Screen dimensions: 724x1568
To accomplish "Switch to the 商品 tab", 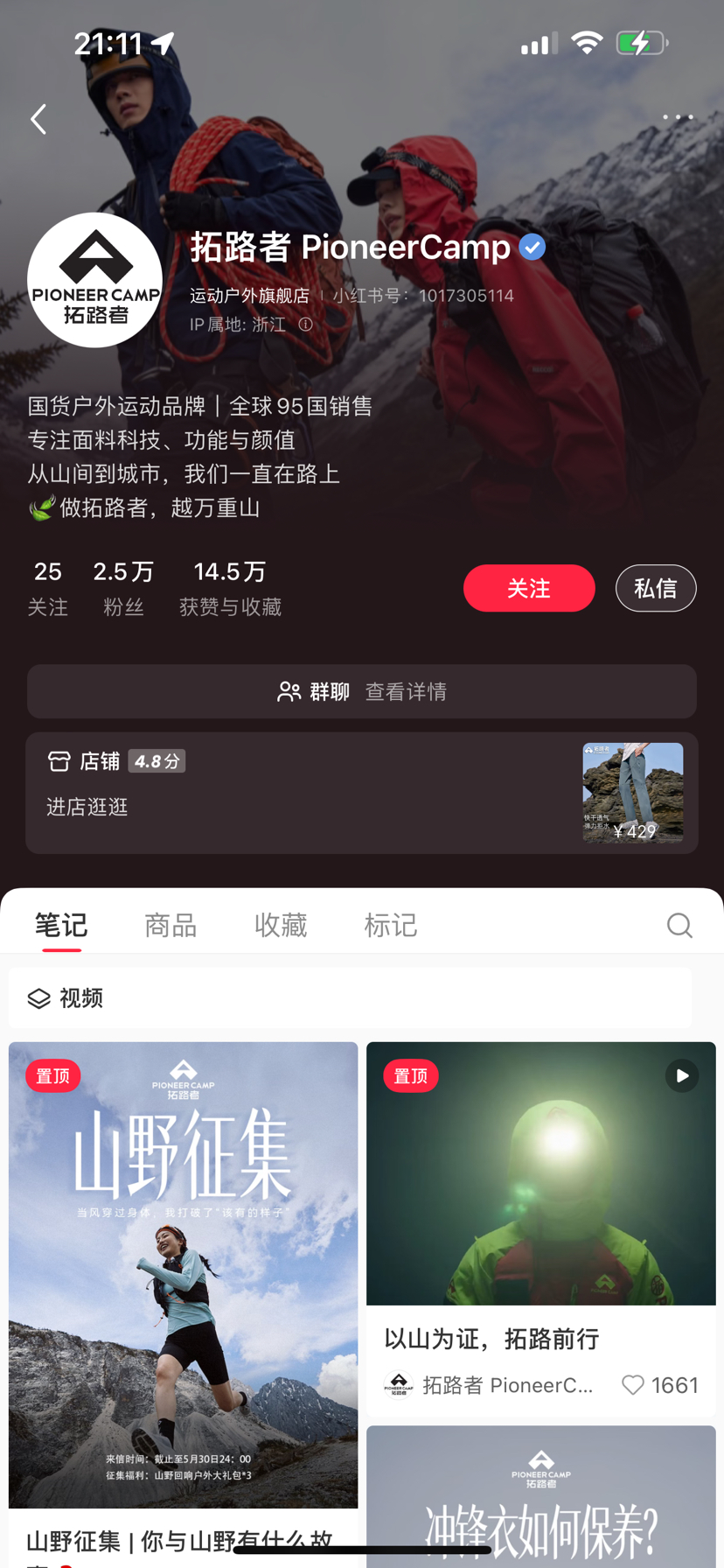I will click(171, 925).
